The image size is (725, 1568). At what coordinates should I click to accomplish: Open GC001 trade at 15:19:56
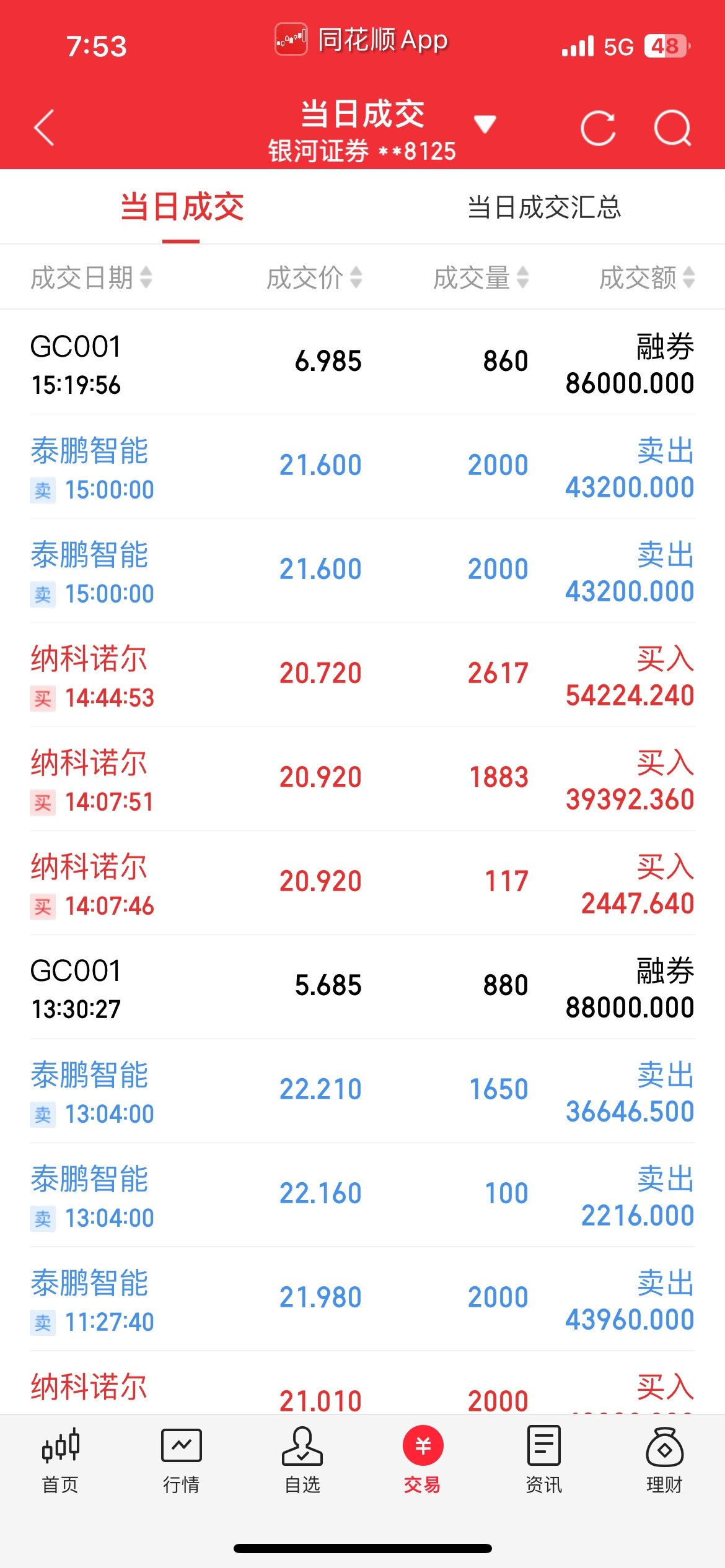[x=362, y=362]
